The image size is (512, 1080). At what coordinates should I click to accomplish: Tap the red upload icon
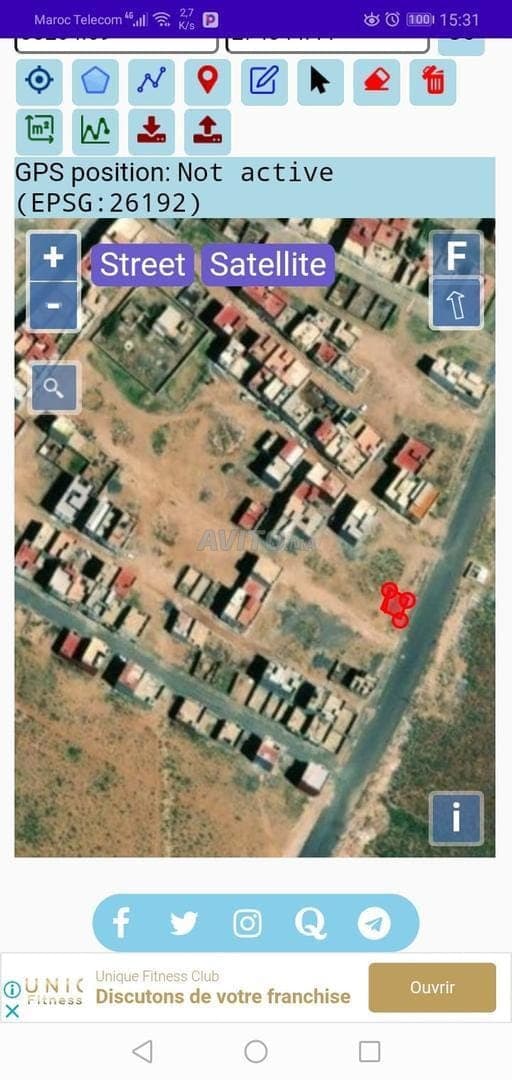click(x=207, y=132)
